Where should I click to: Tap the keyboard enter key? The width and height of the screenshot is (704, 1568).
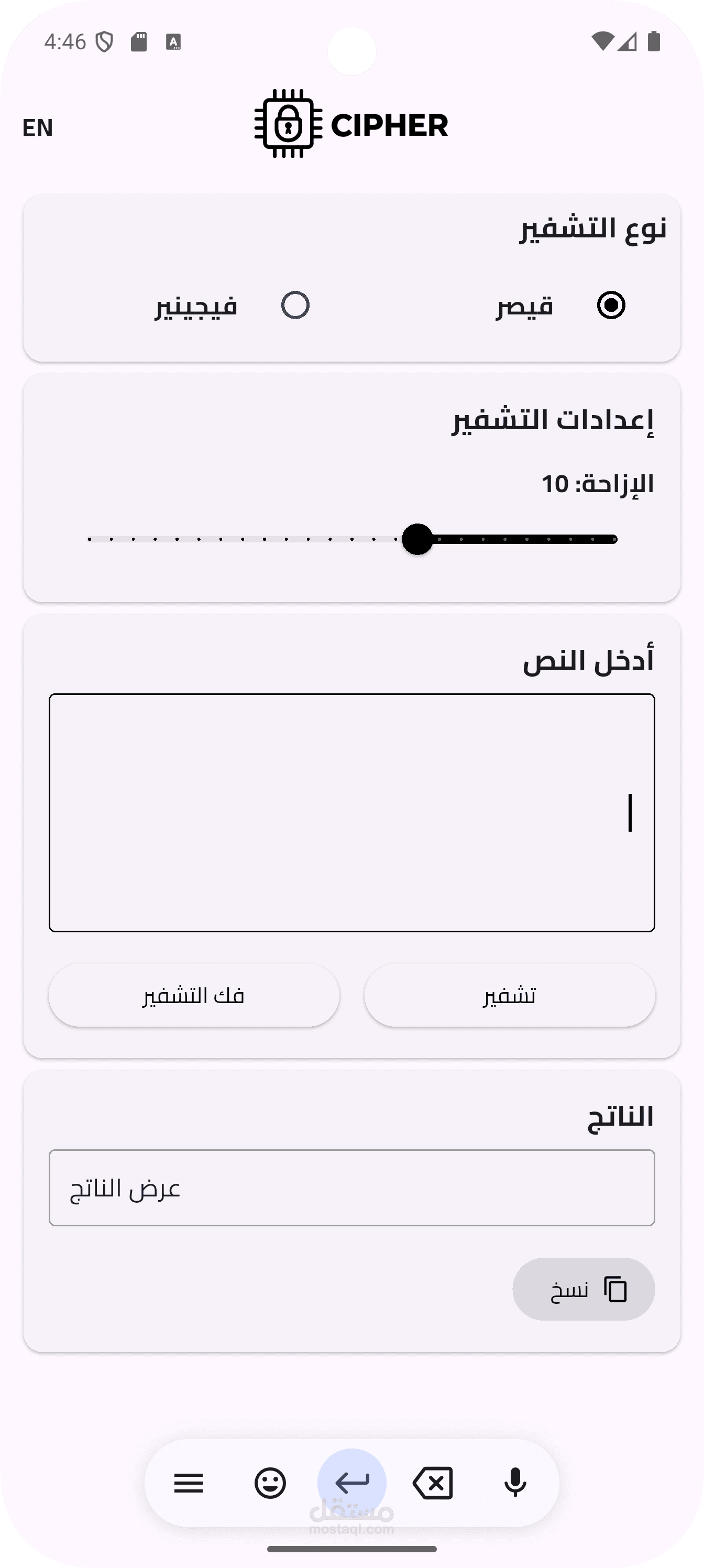pyautogui.click(x=351, y=1483)
